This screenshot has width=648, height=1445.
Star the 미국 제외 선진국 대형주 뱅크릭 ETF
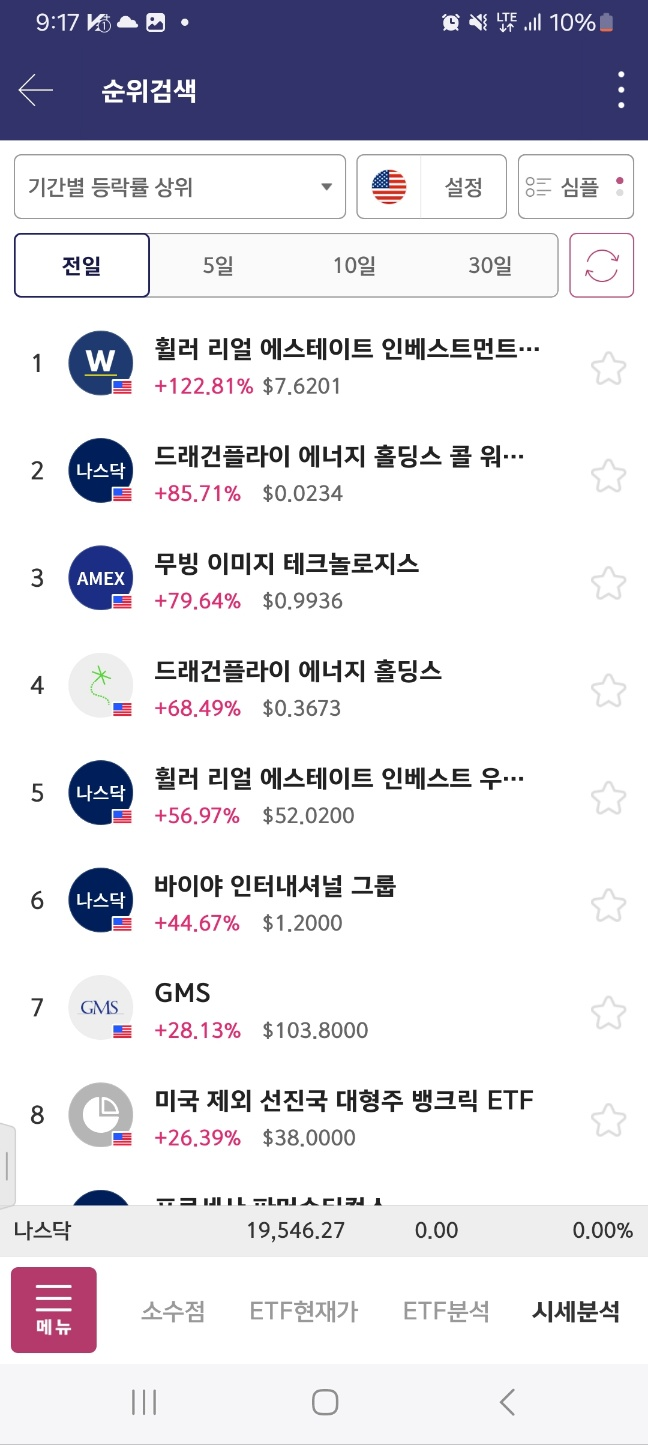point(608,1119)
